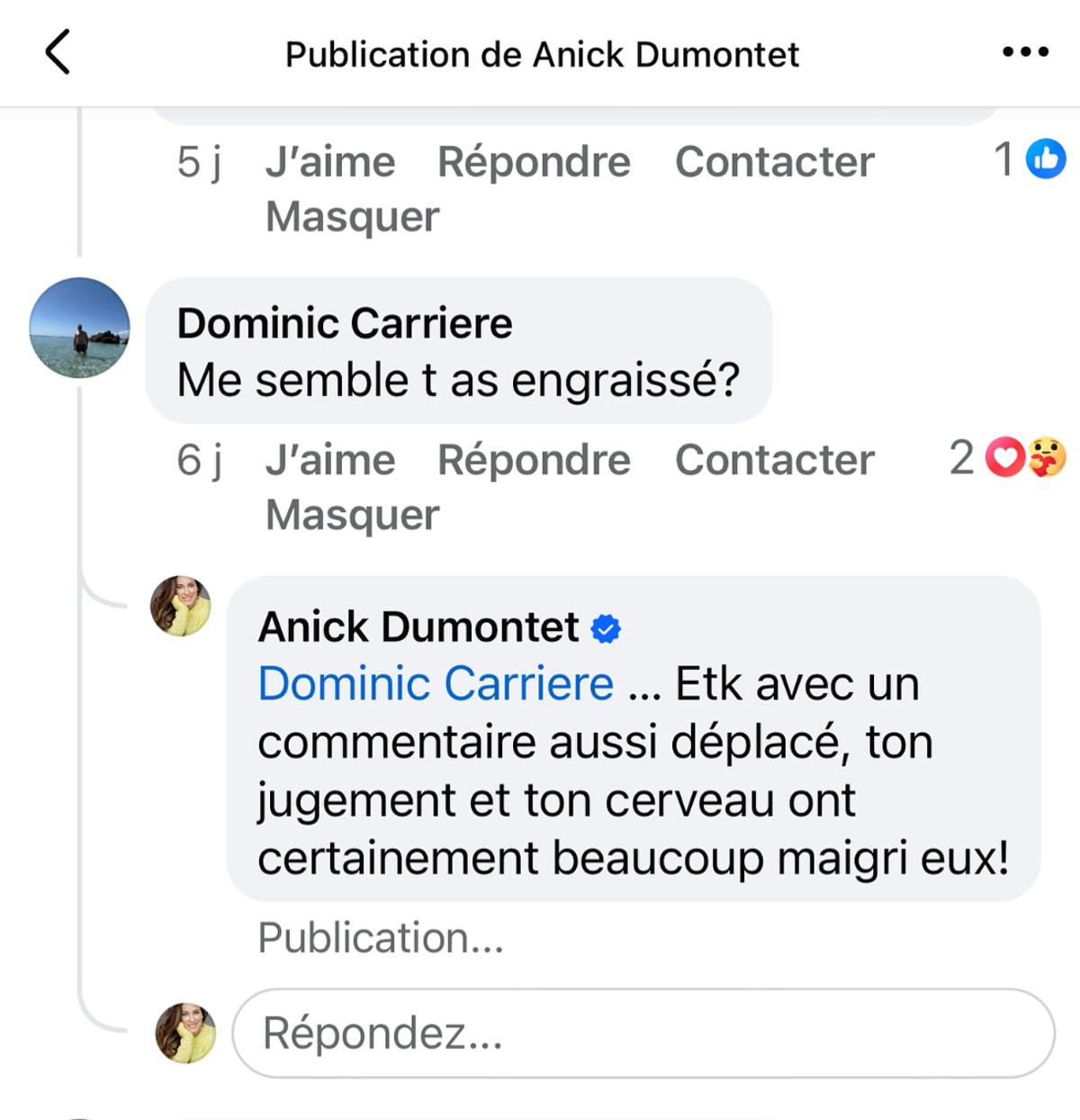Image resolution: width=1080 pixels, height=1120 pixels.
Task: Select Contacter next to the 6 j timestamp
Action: click(776, 459)
